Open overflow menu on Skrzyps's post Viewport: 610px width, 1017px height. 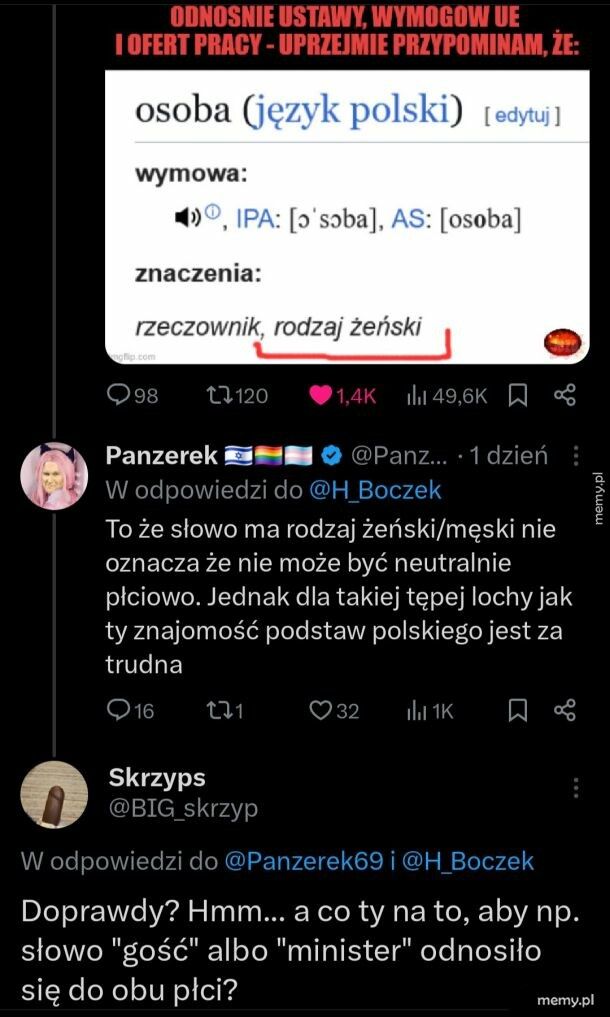click(x=575, y=789)
